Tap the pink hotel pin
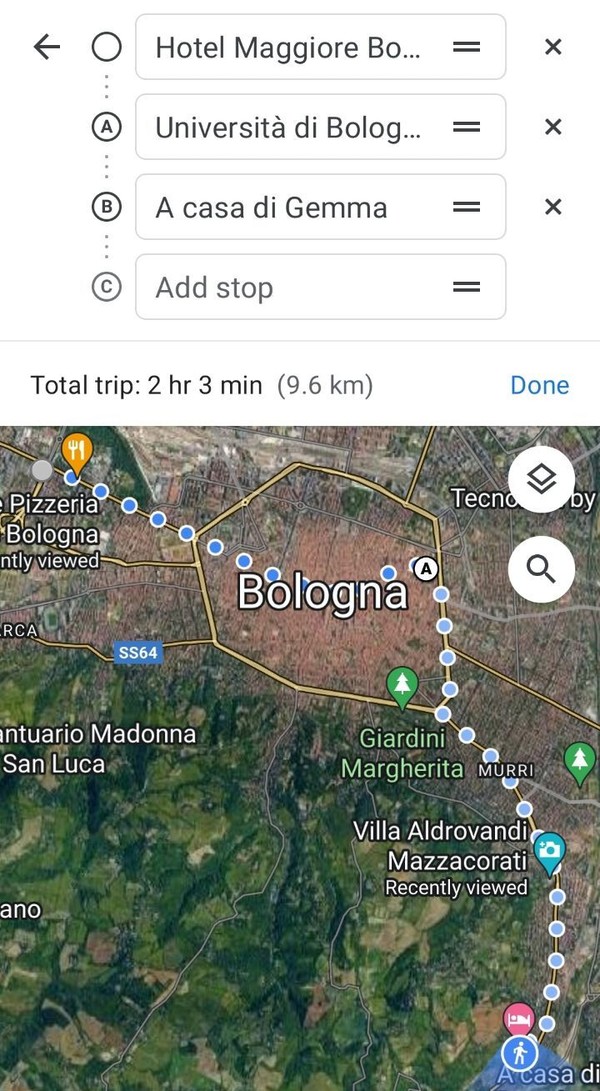This screenshot has height=1091, width=600. pos(518,1020)
